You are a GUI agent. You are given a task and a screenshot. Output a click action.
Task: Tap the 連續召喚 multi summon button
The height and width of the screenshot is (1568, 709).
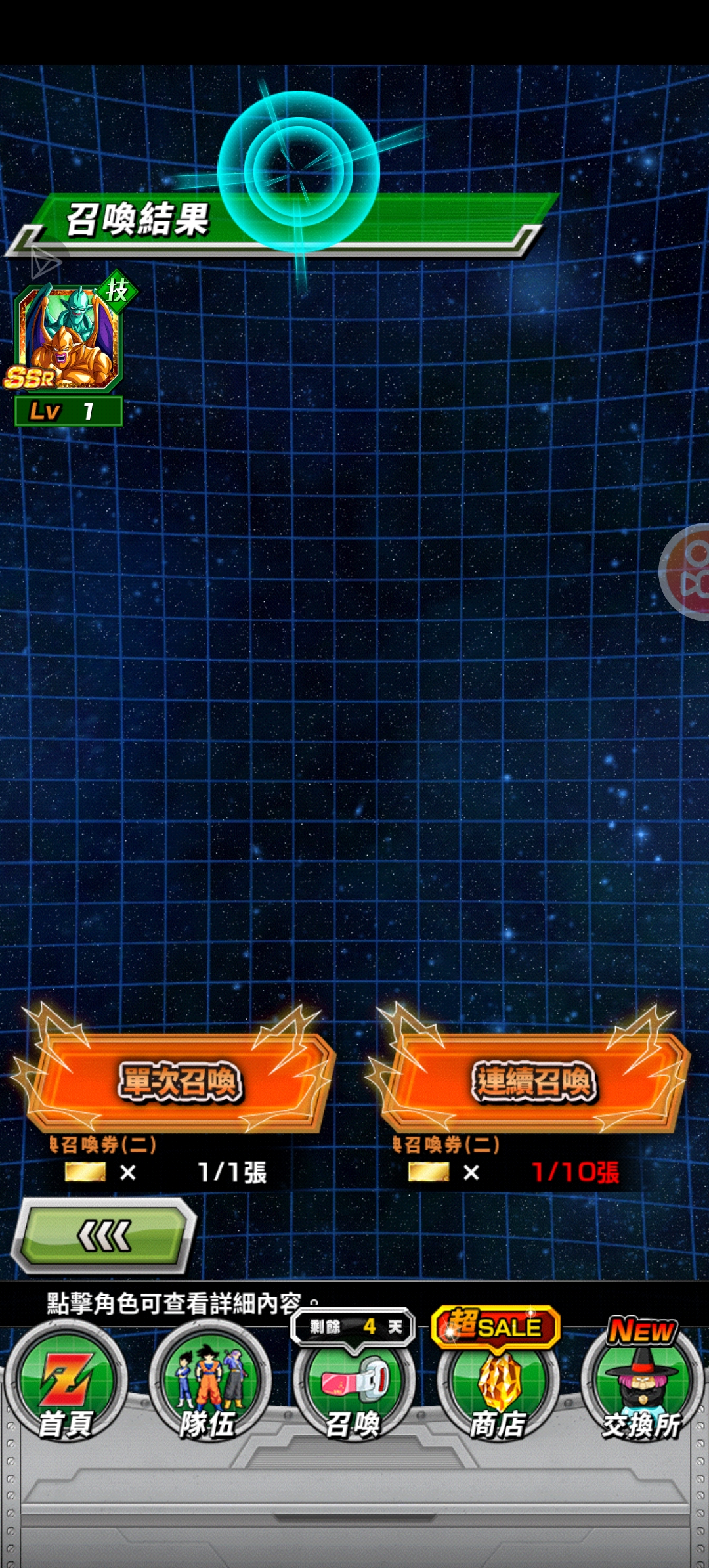tap(533, 1081)
